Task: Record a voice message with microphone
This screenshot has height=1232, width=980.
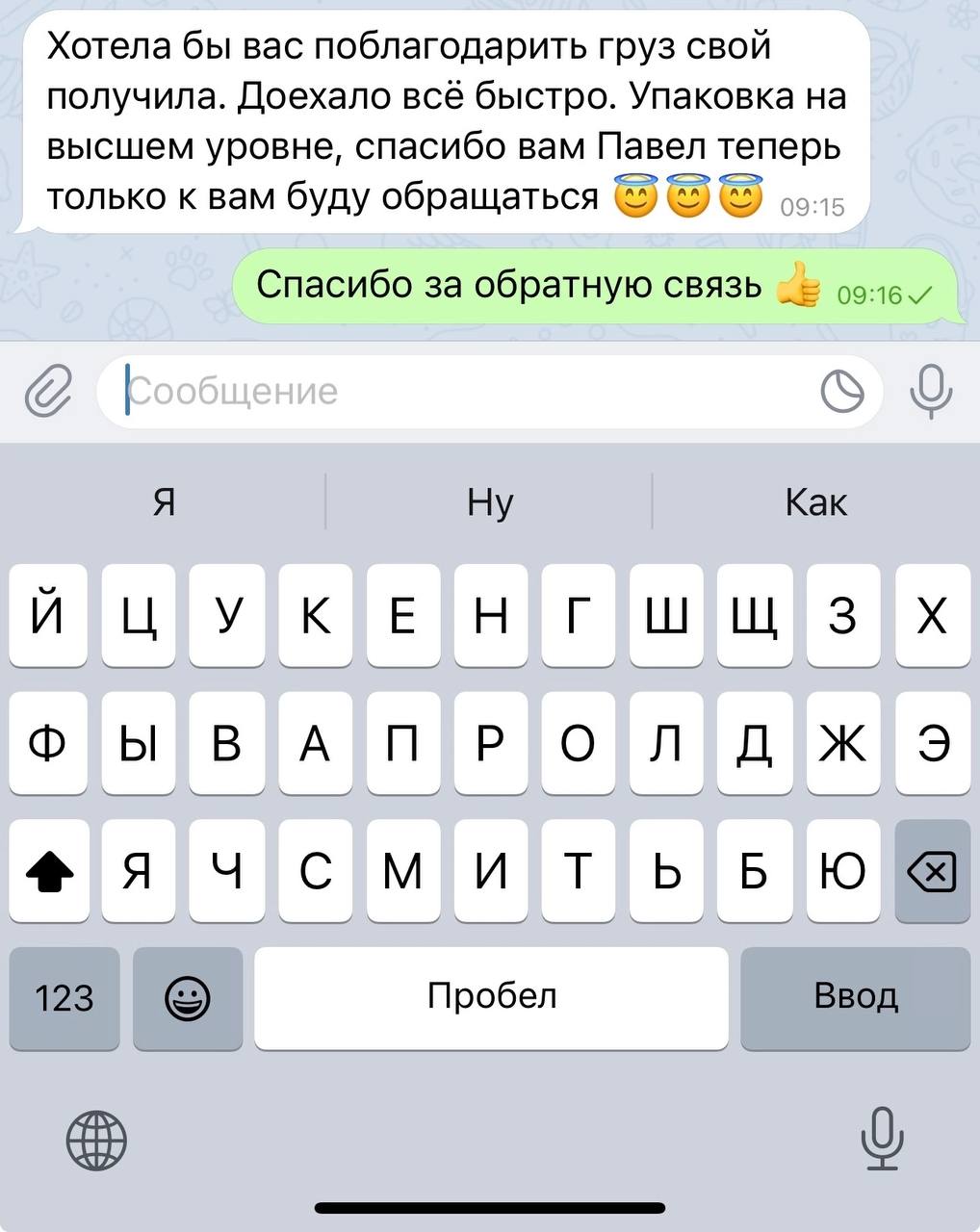Action: point(931,392)
